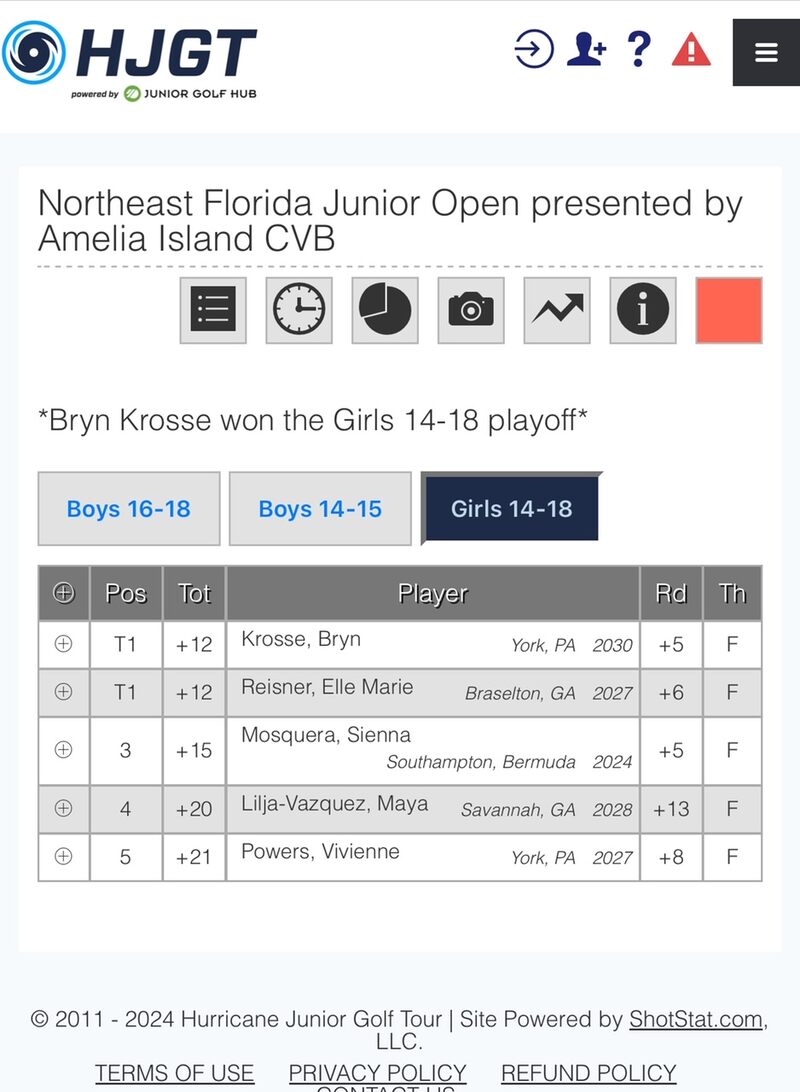
Task: Tap the red alert triangle icon
Action: click(x=691, y=48)
